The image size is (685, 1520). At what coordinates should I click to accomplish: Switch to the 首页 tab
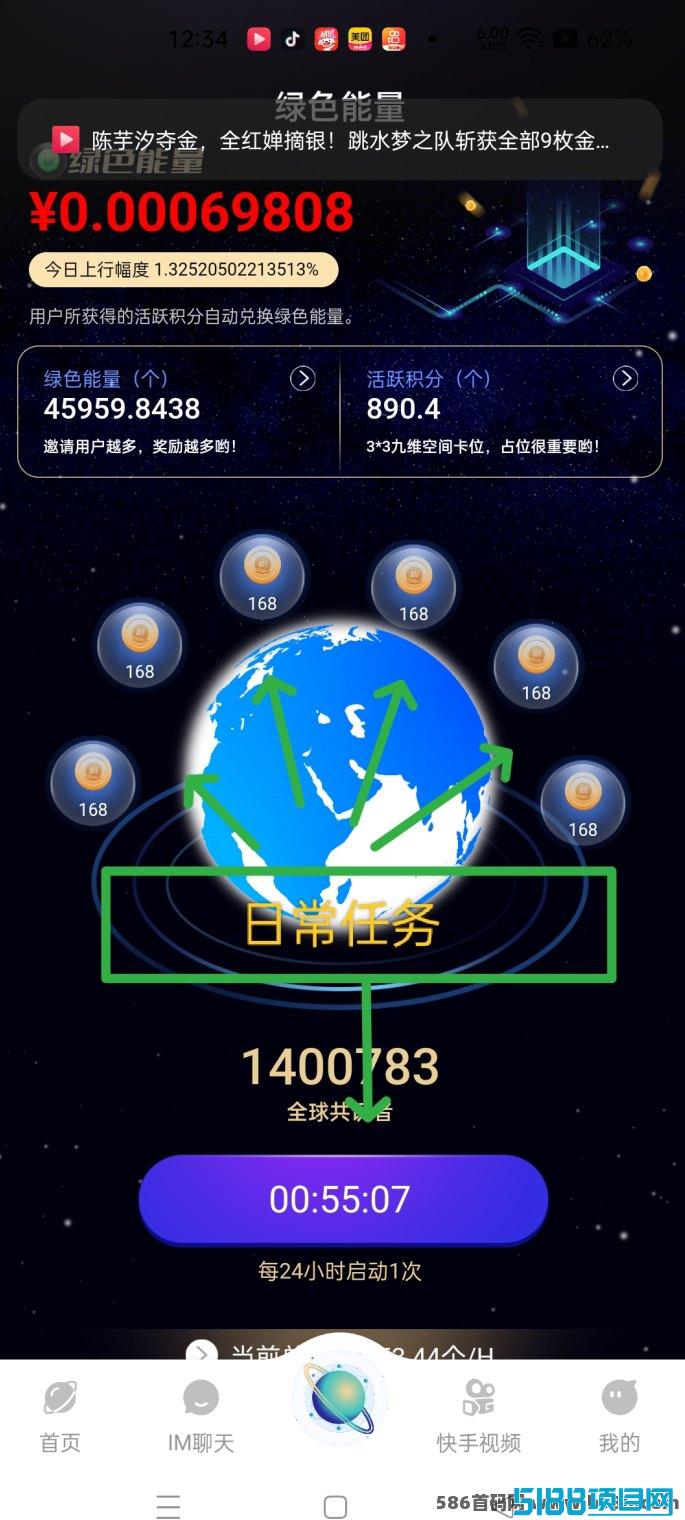point(60,1417)
